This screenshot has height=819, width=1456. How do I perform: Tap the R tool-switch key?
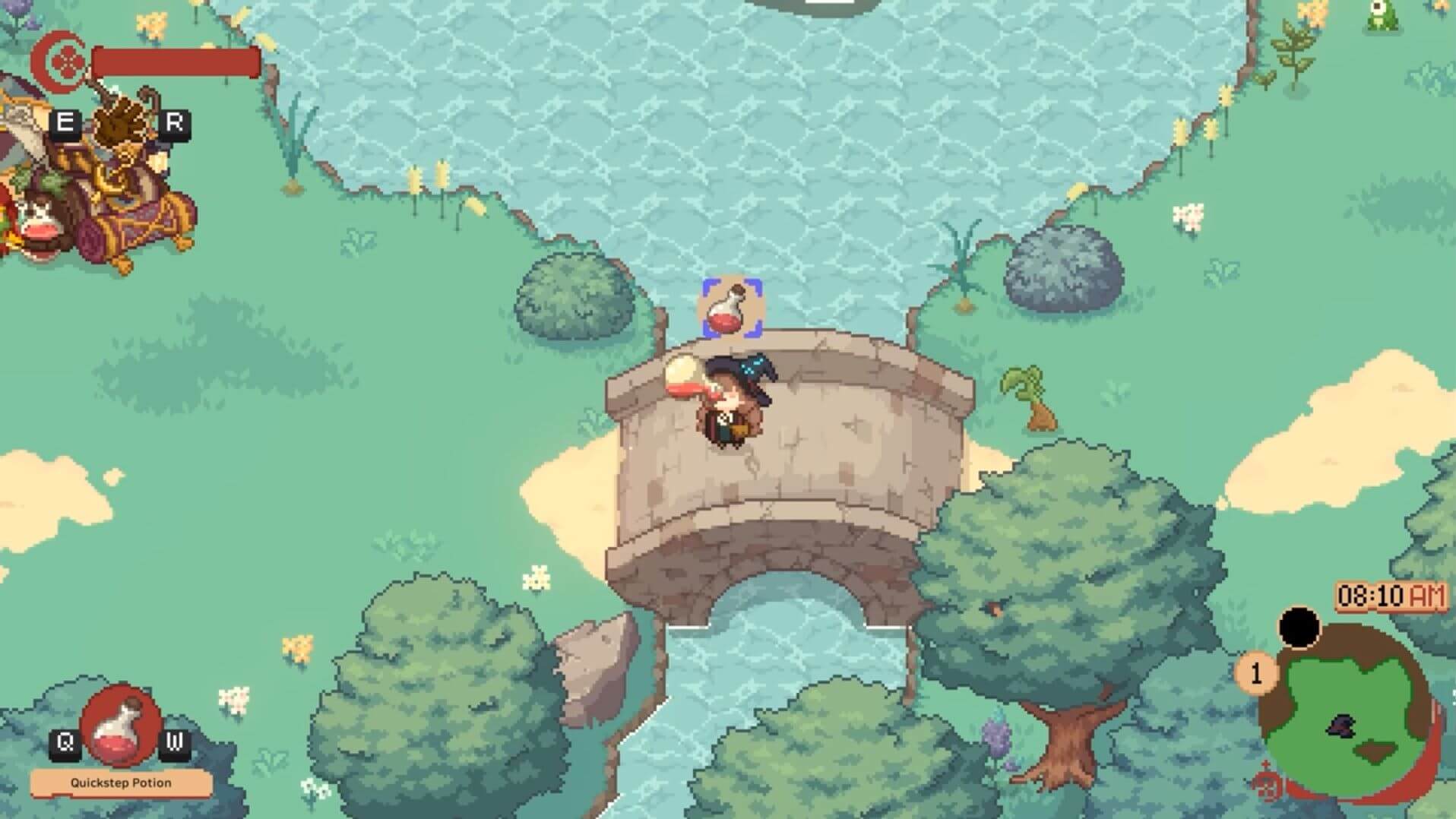click(174, 123)
